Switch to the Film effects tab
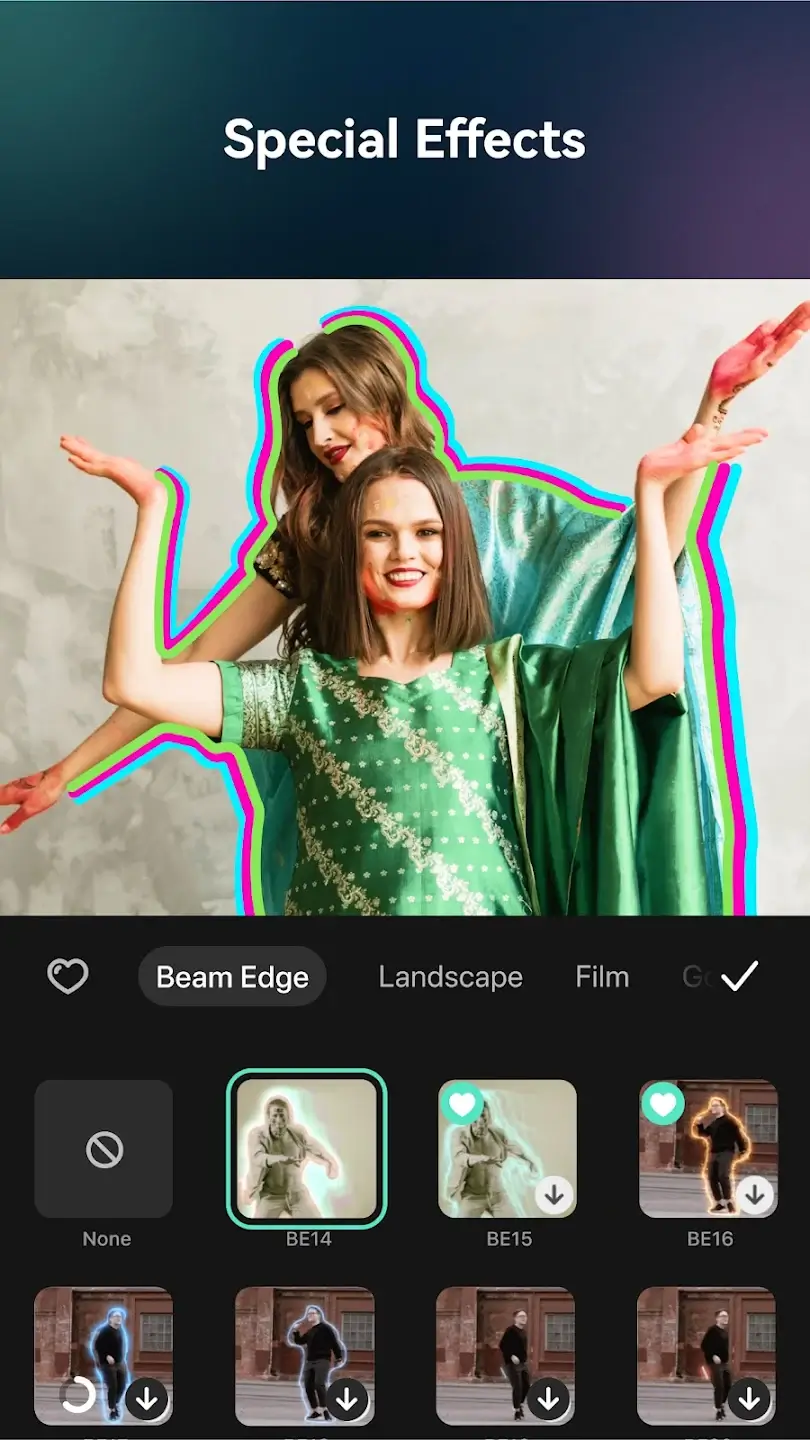Screen dimensions: 810x1440 tap(602, 977)
